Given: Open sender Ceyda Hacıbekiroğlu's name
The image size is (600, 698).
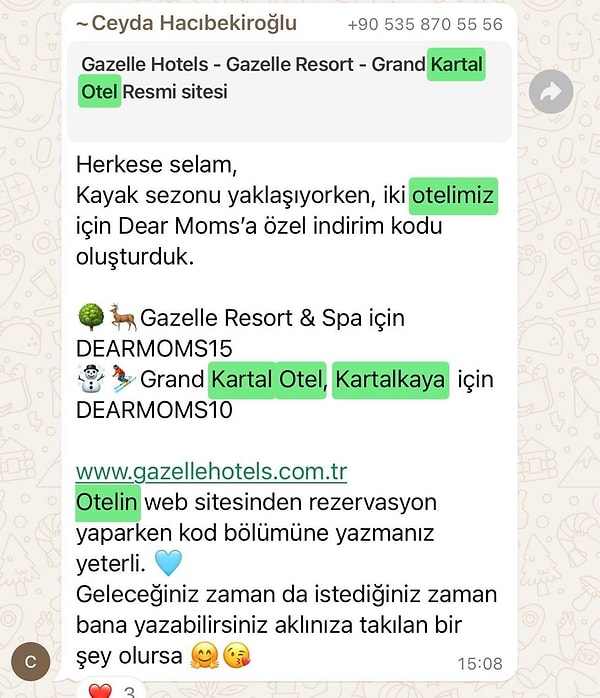Looking at the screenshot, I should click(186, 23).
